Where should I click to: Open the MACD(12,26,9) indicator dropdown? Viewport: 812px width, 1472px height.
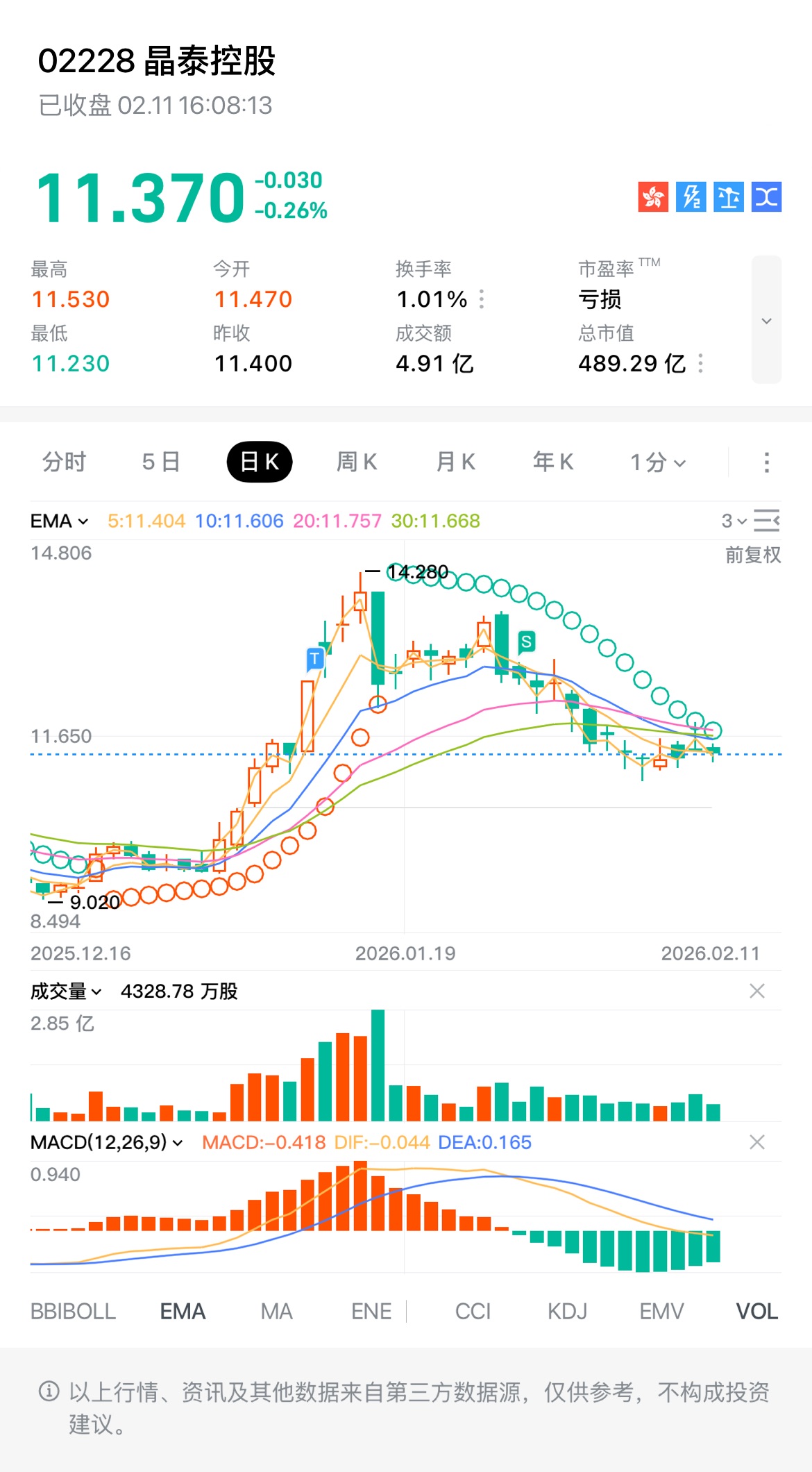pos(106,1142)
